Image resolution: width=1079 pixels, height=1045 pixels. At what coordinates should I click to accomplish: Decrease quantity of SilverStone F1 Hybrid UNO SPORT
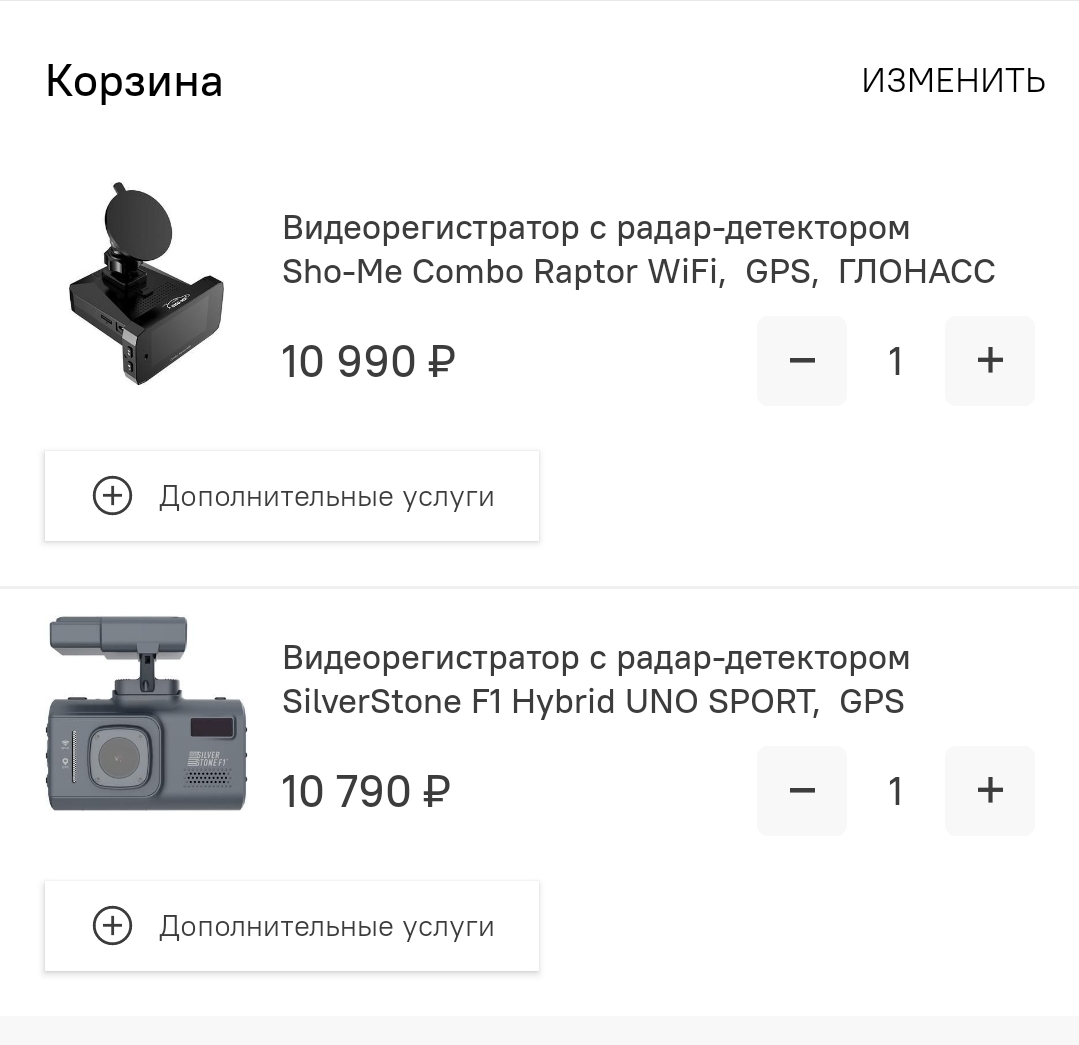tap(802, 791)
